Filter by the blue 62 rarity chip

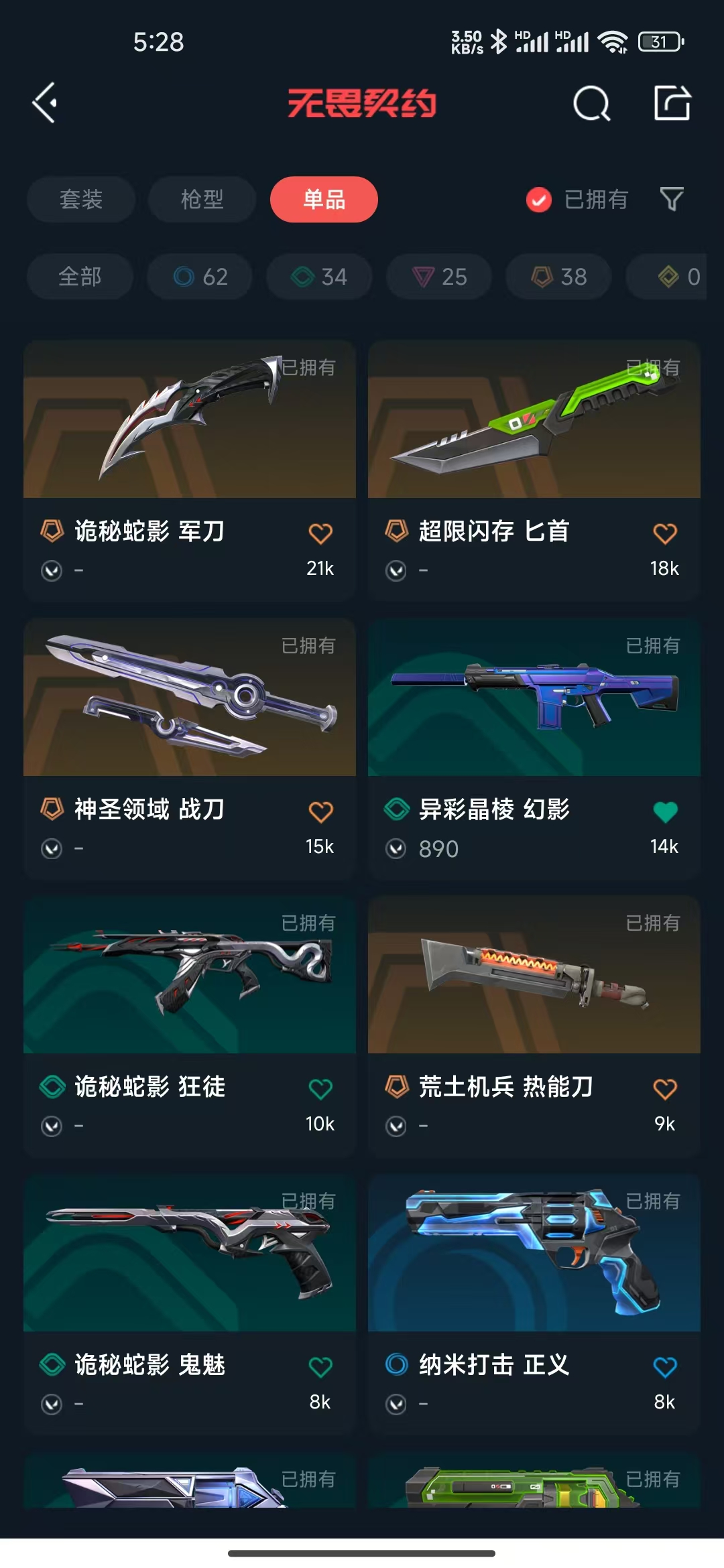point(200,276)
